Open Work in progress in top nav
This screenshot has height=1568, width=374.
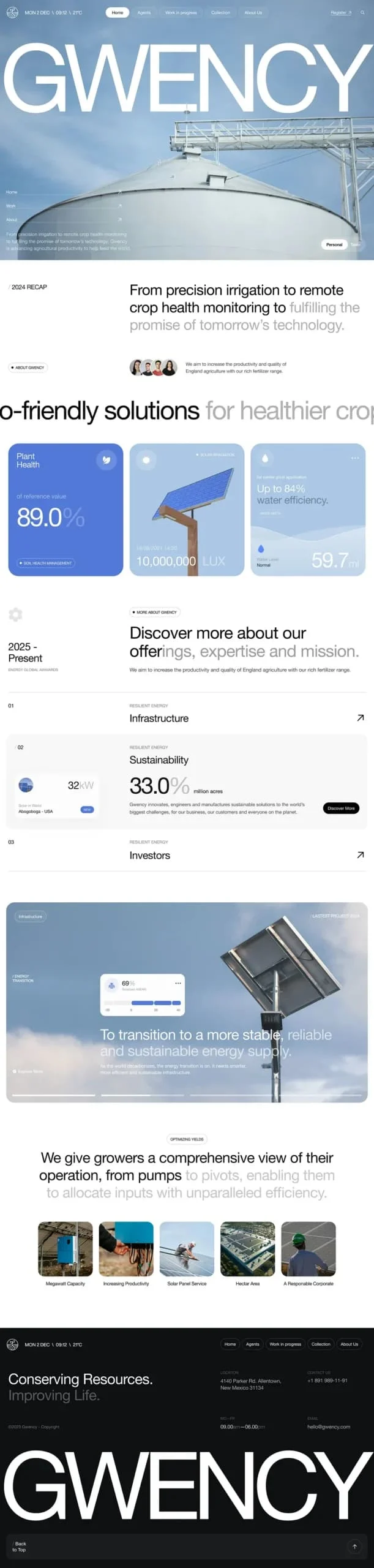(181, 12)
